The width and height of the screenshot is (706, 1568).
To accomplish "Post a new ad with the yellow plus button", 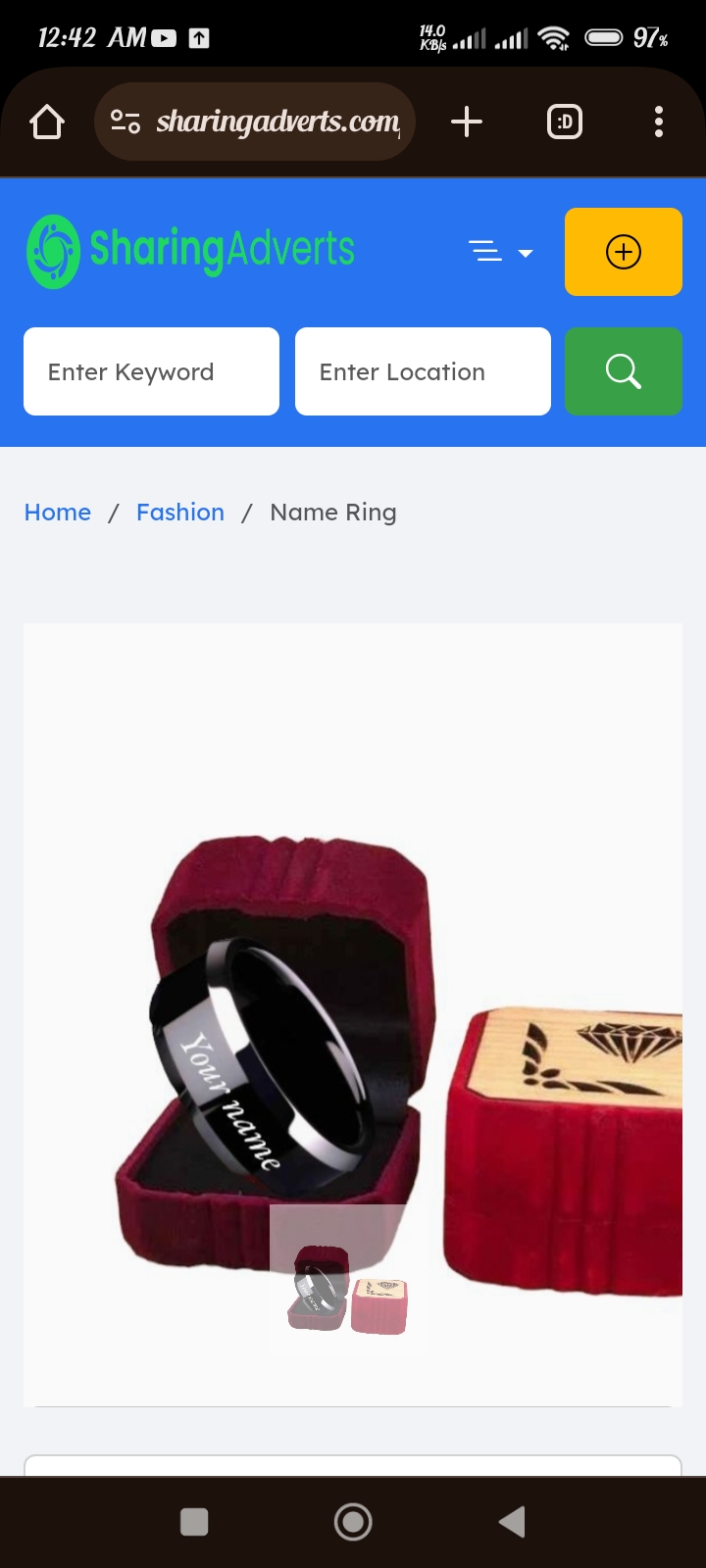I will (x=624, y=252).
